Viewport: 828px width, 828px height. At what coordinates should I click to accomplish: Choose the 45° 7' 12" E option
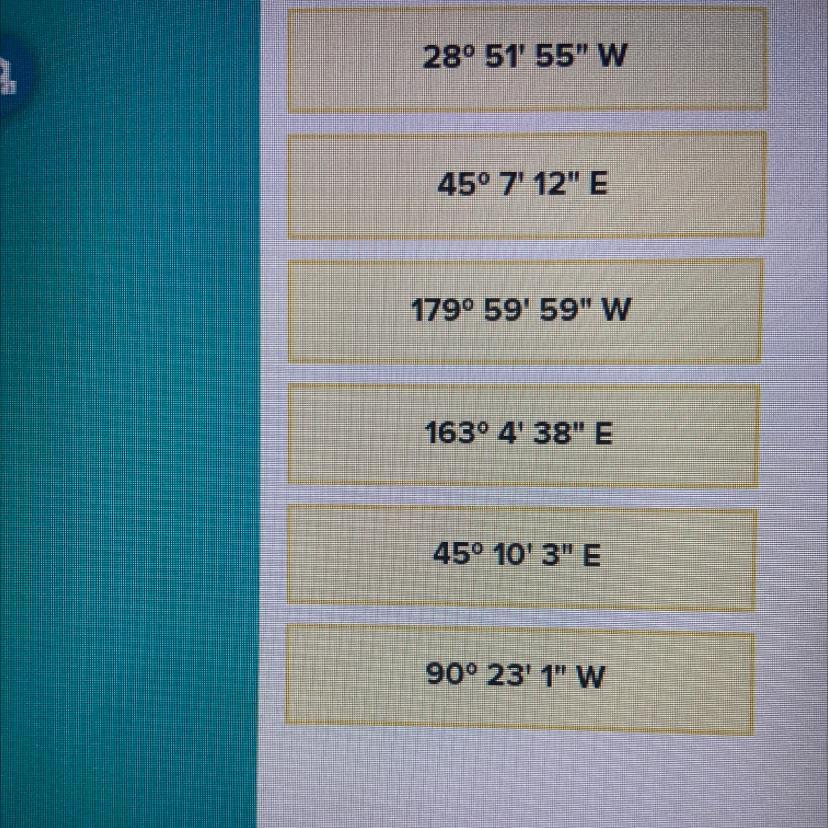526,185
